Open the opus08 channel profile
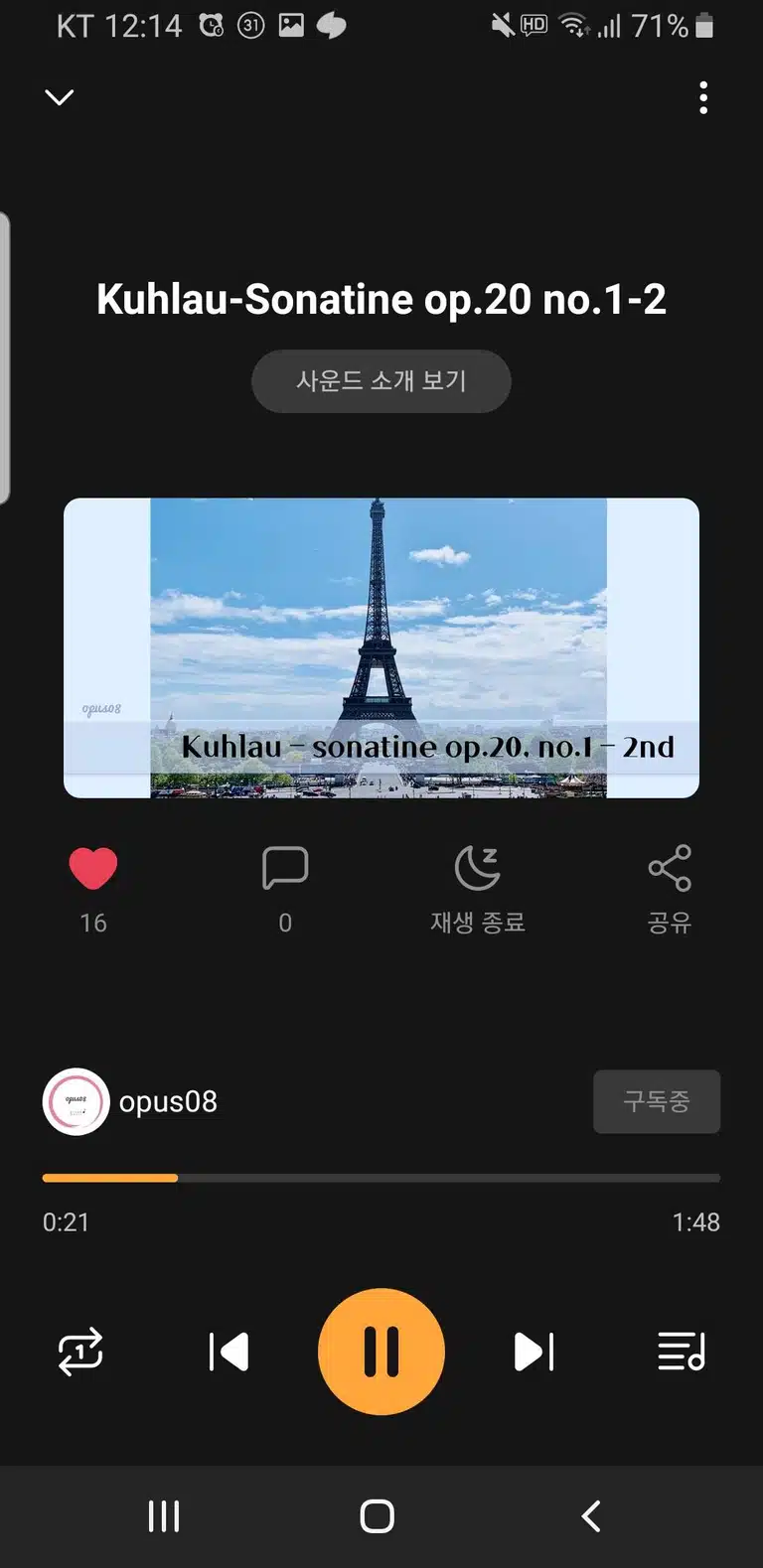The image size is (763, 1568). tap(130, 1101)
